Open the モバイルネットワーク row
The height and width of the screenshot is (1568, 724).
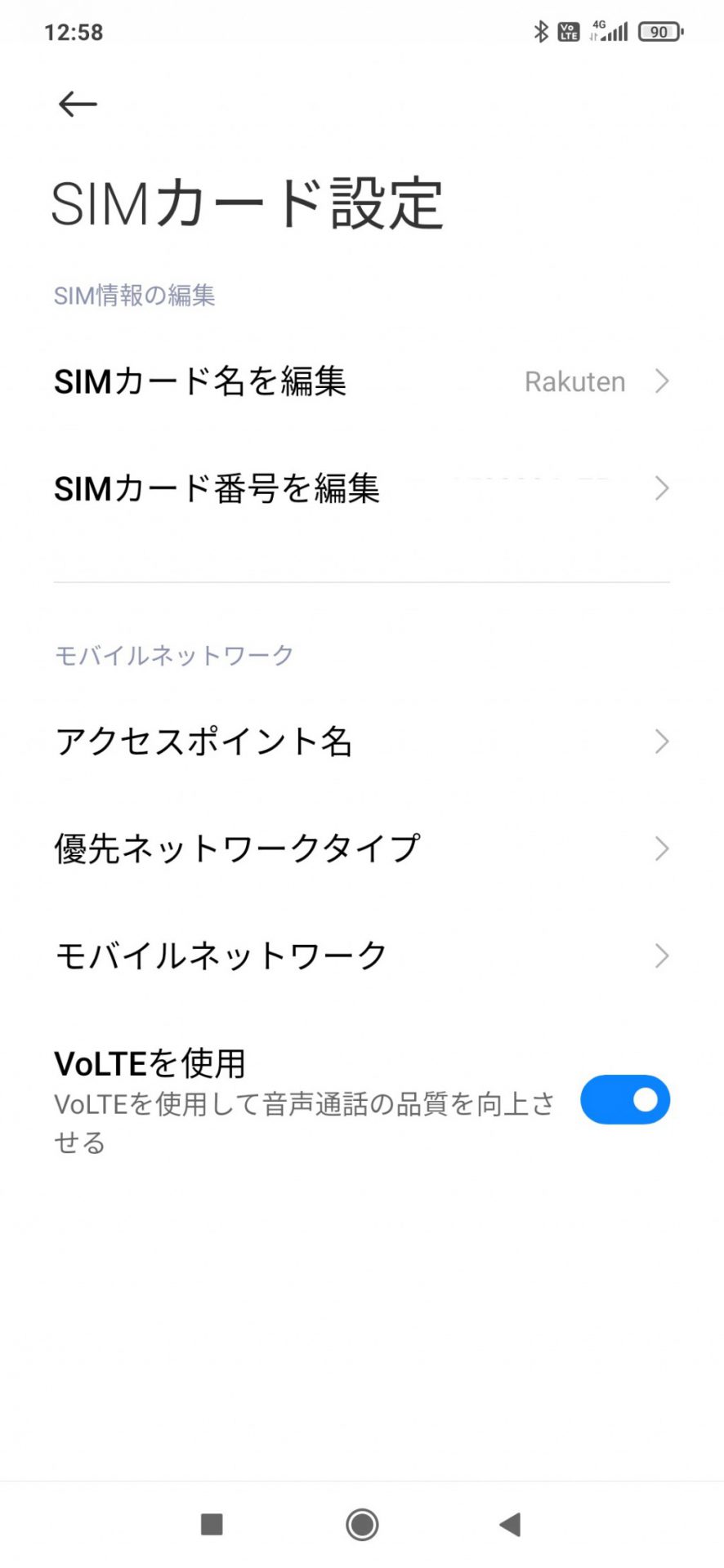click(x=362, y=955)
